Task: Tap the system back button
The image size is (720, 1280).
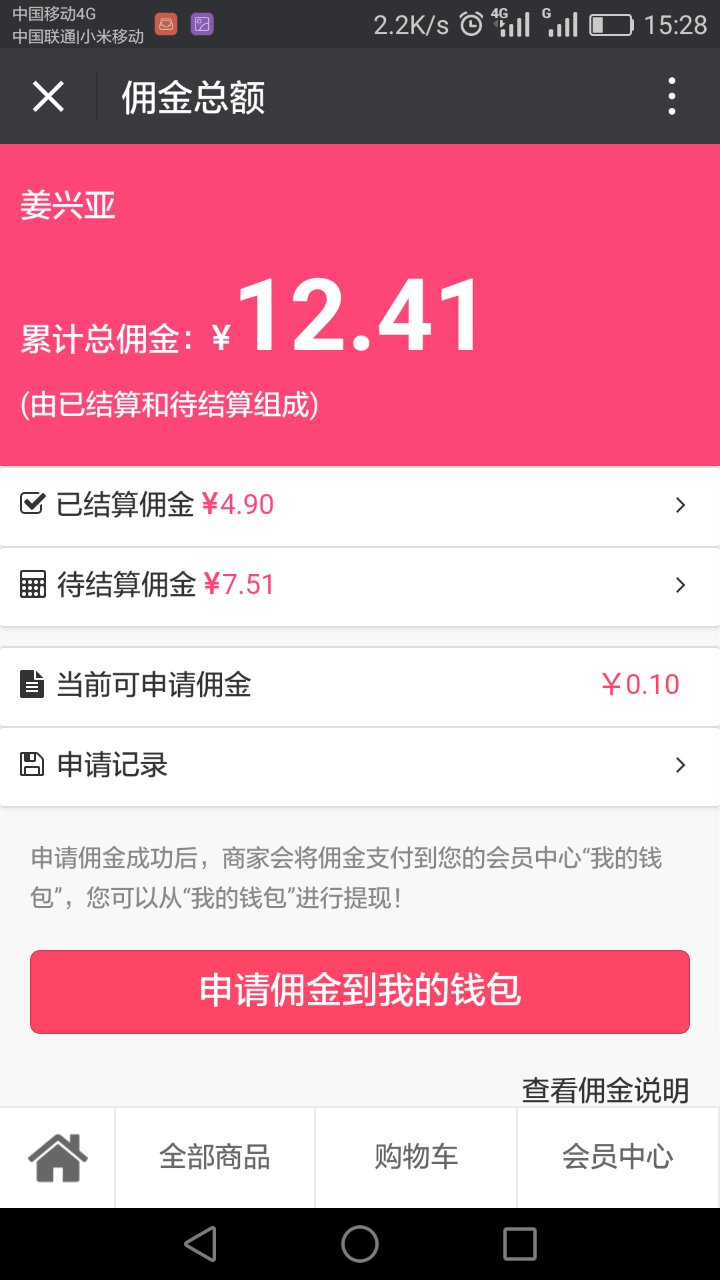Action: click(x=200, y=1244)
